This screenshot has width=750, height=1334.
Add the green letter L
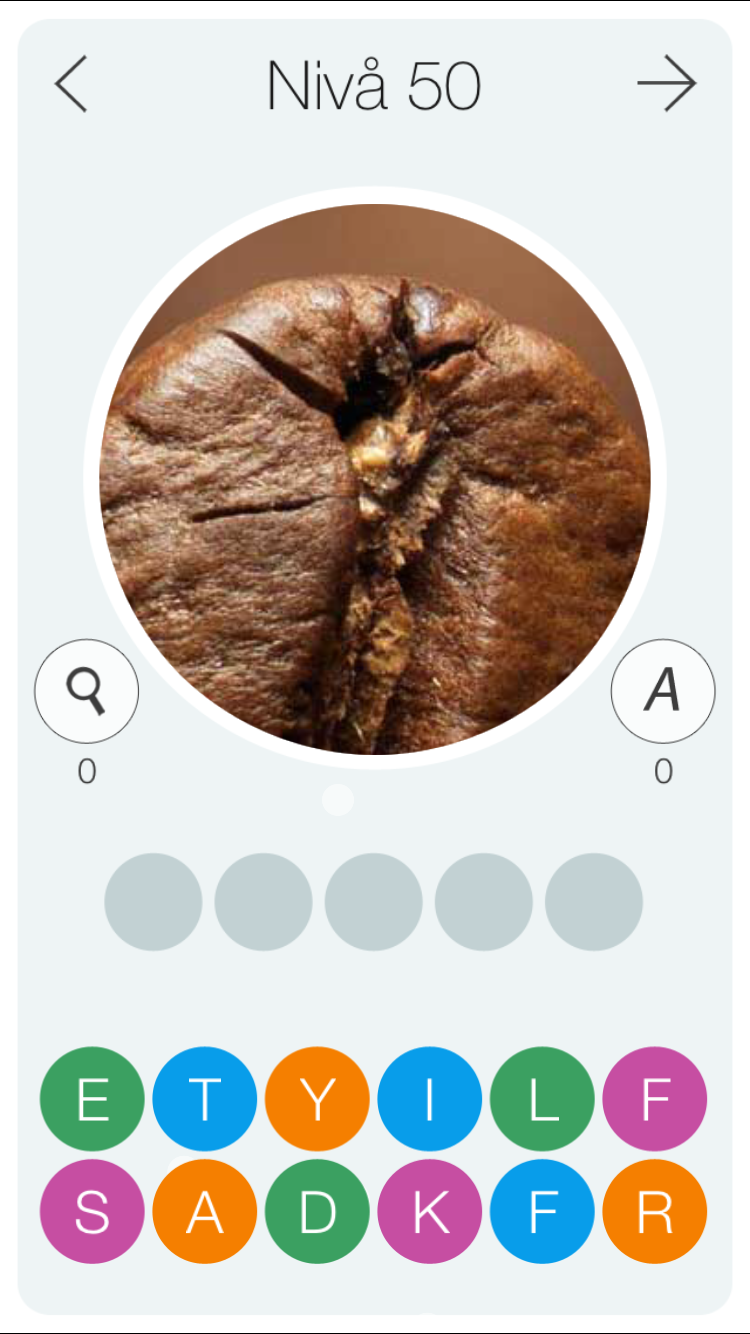(x=542, y=1099)
